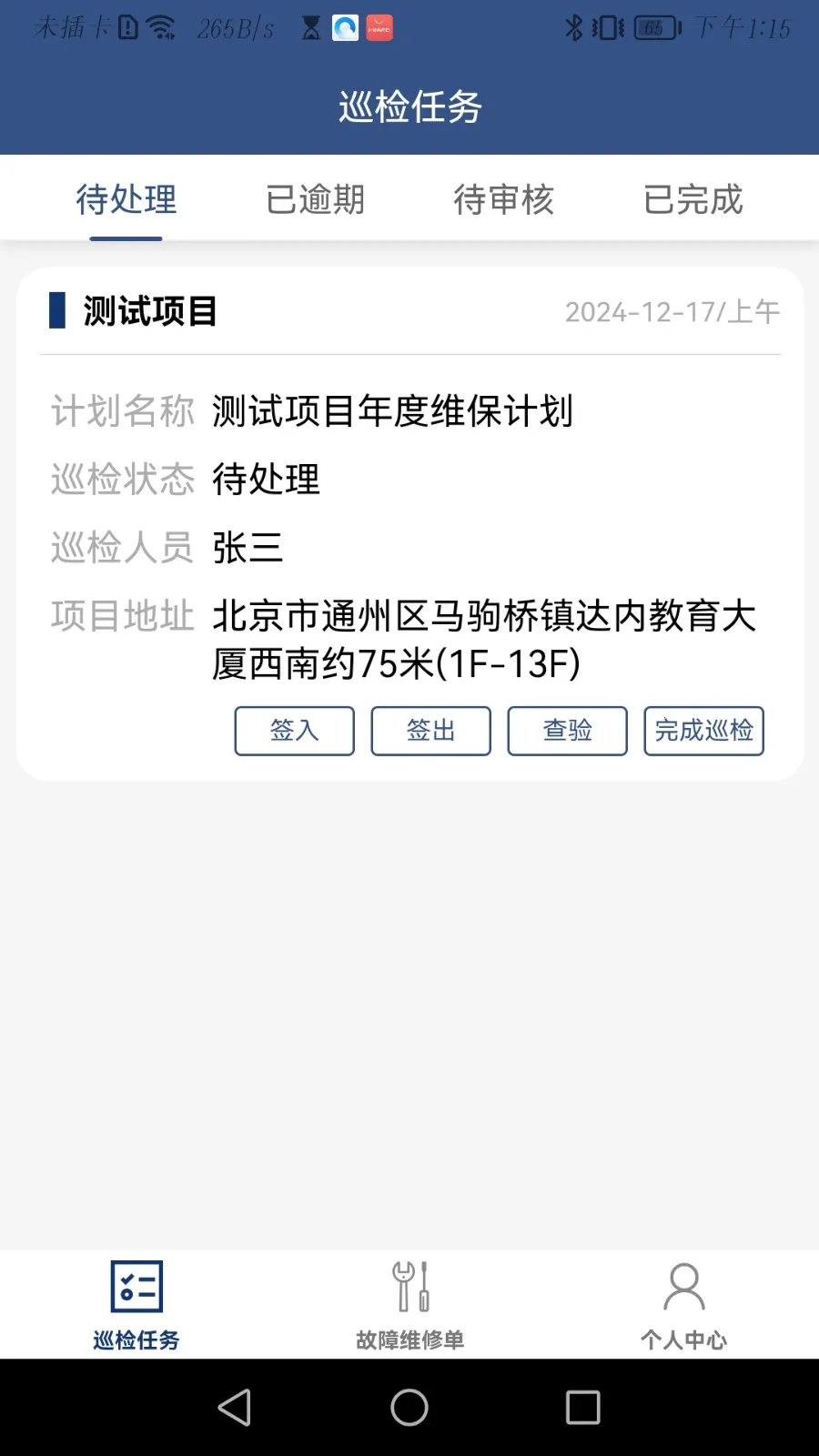Select the 待处理 tab
This screenshot has width=819, height=1456.
coord(126,199)
